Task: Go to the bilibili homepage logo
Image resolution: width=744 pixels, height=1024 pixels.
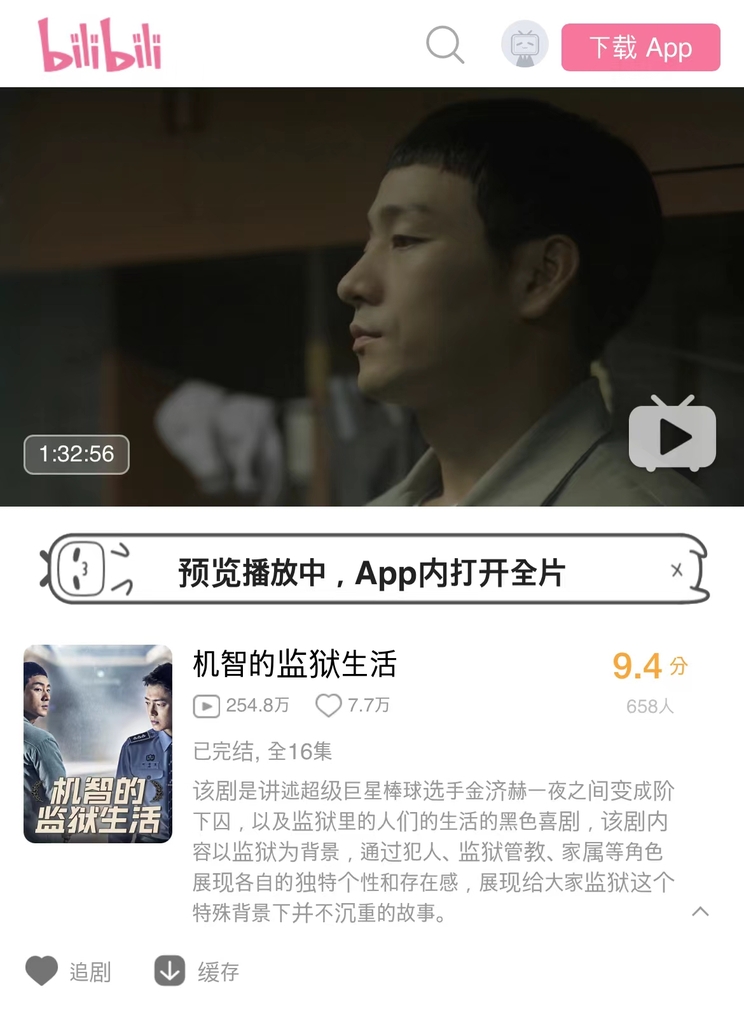Action: 99,46
